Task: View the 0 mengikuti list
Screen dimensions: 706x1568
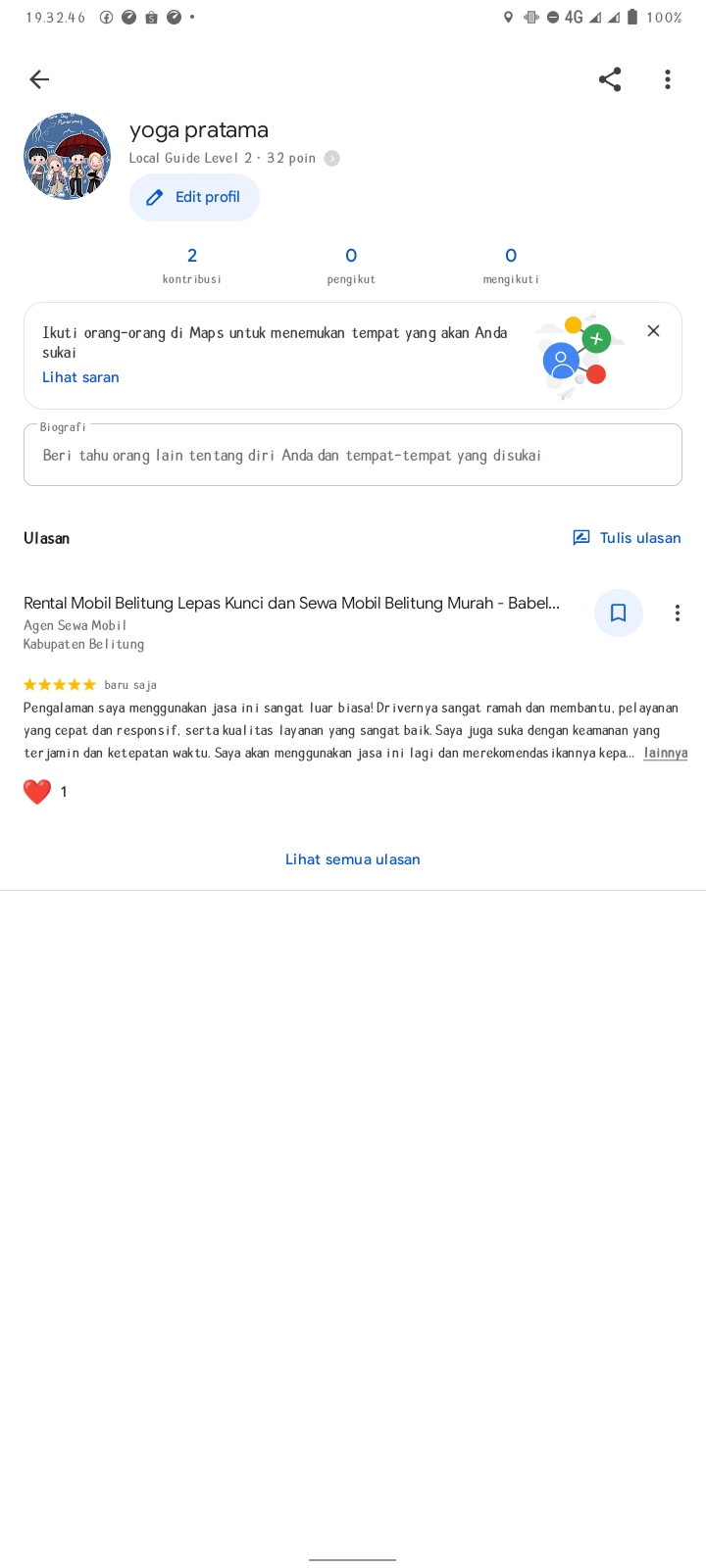Action: coord(511,265)
